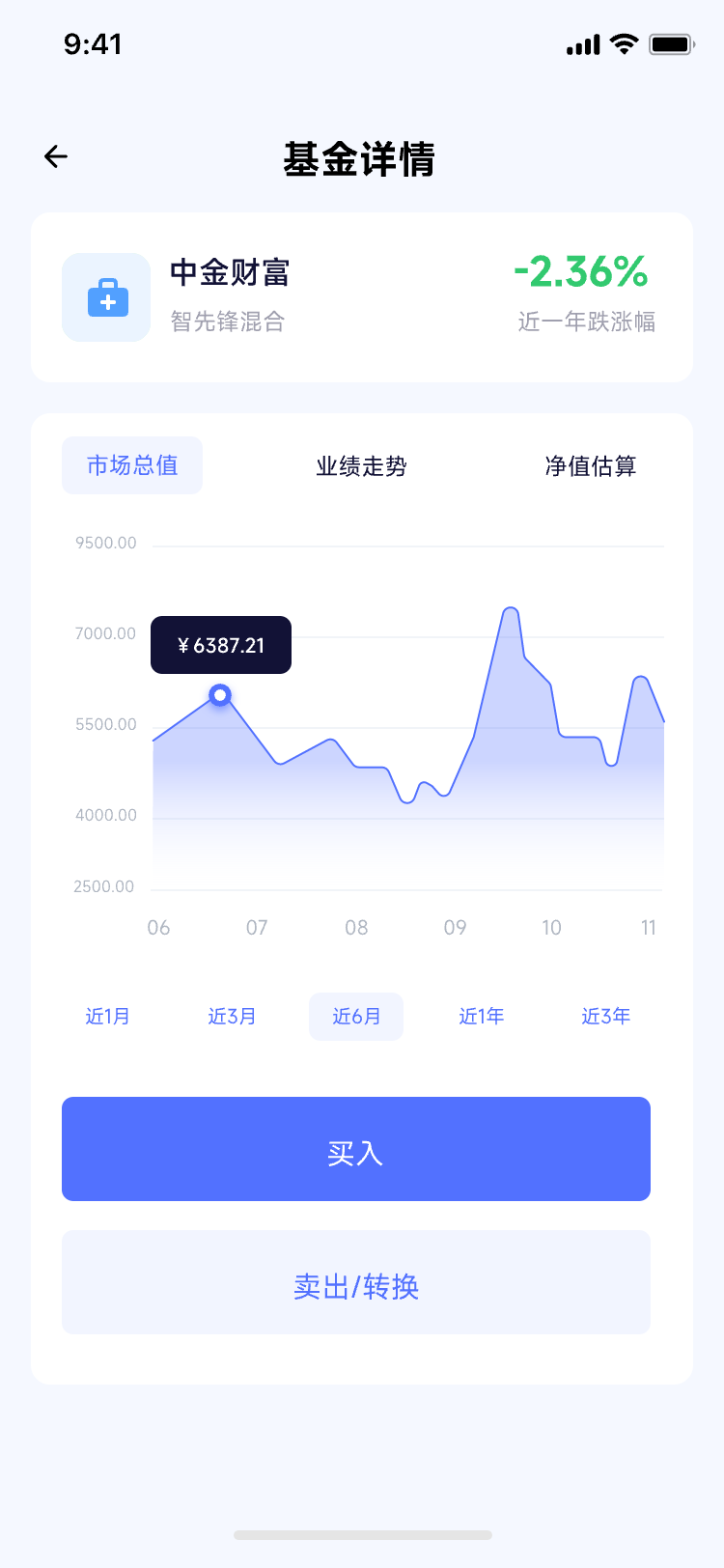This screenshot has height=1568, width=724.
Task: Select the 市场总值 tab
Action: coord(132,465)
